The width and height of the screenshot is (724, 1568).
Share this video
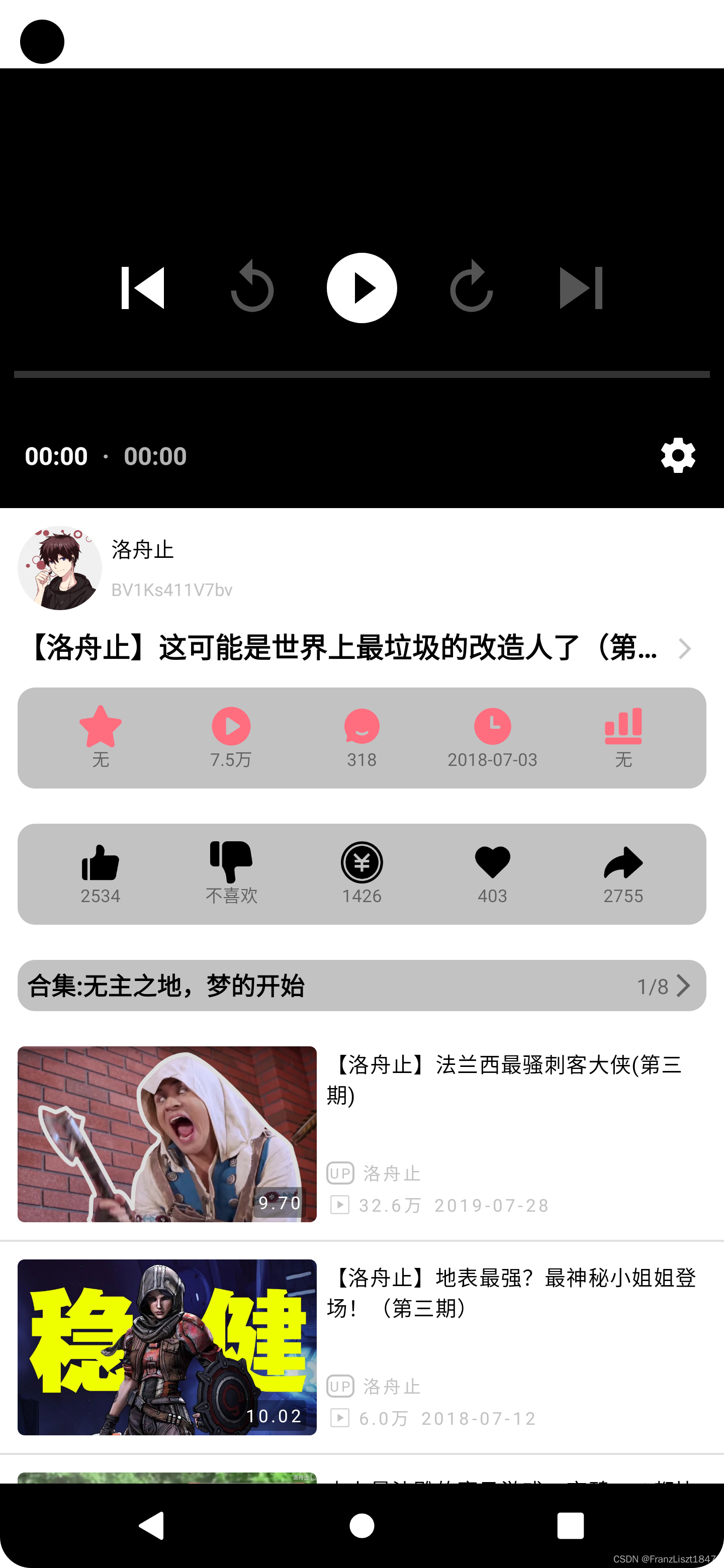click(623, 874)
